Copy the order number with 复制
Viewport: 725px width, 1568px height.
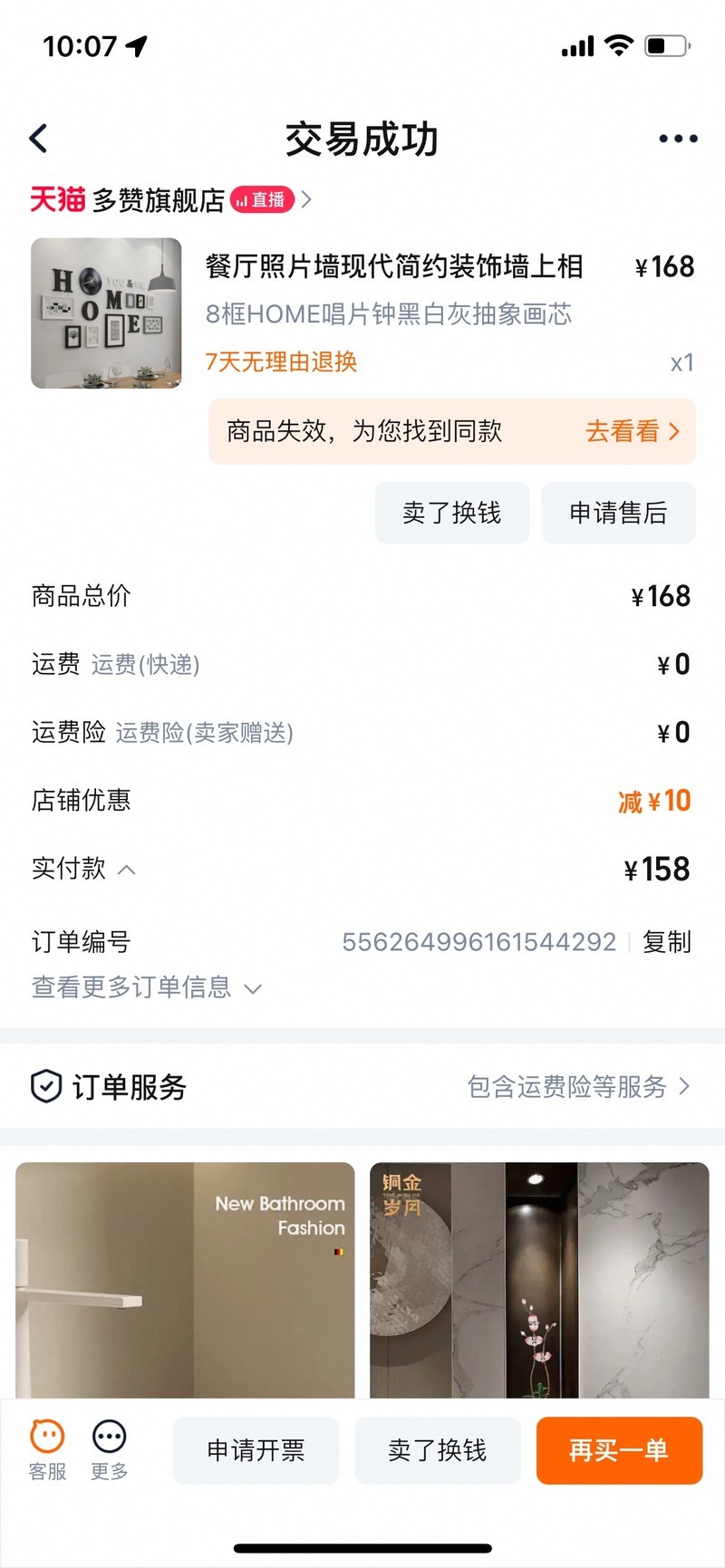[667, 942]
